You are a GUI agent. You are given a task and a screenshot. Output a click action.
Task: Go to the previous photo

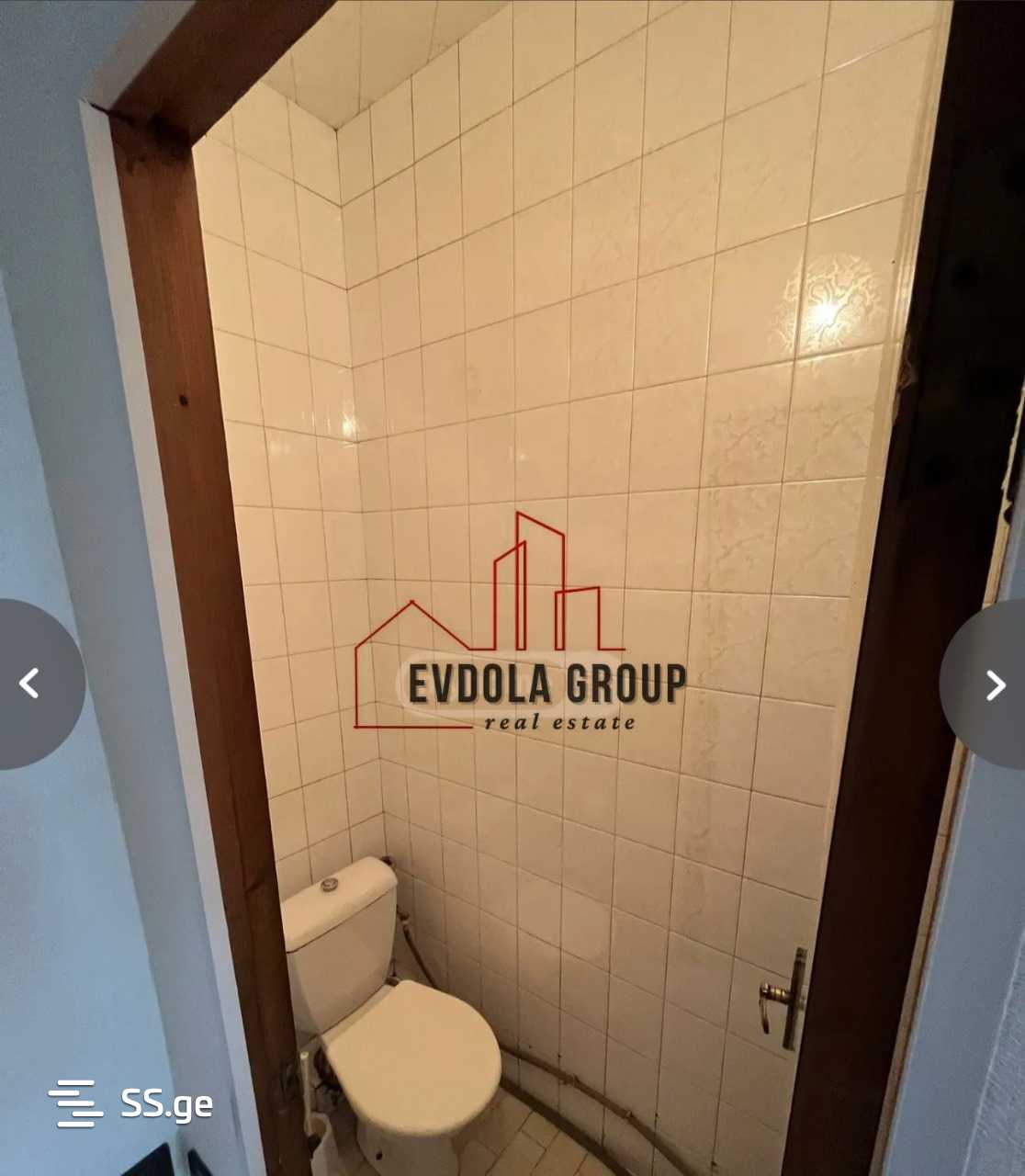(30, 684)
